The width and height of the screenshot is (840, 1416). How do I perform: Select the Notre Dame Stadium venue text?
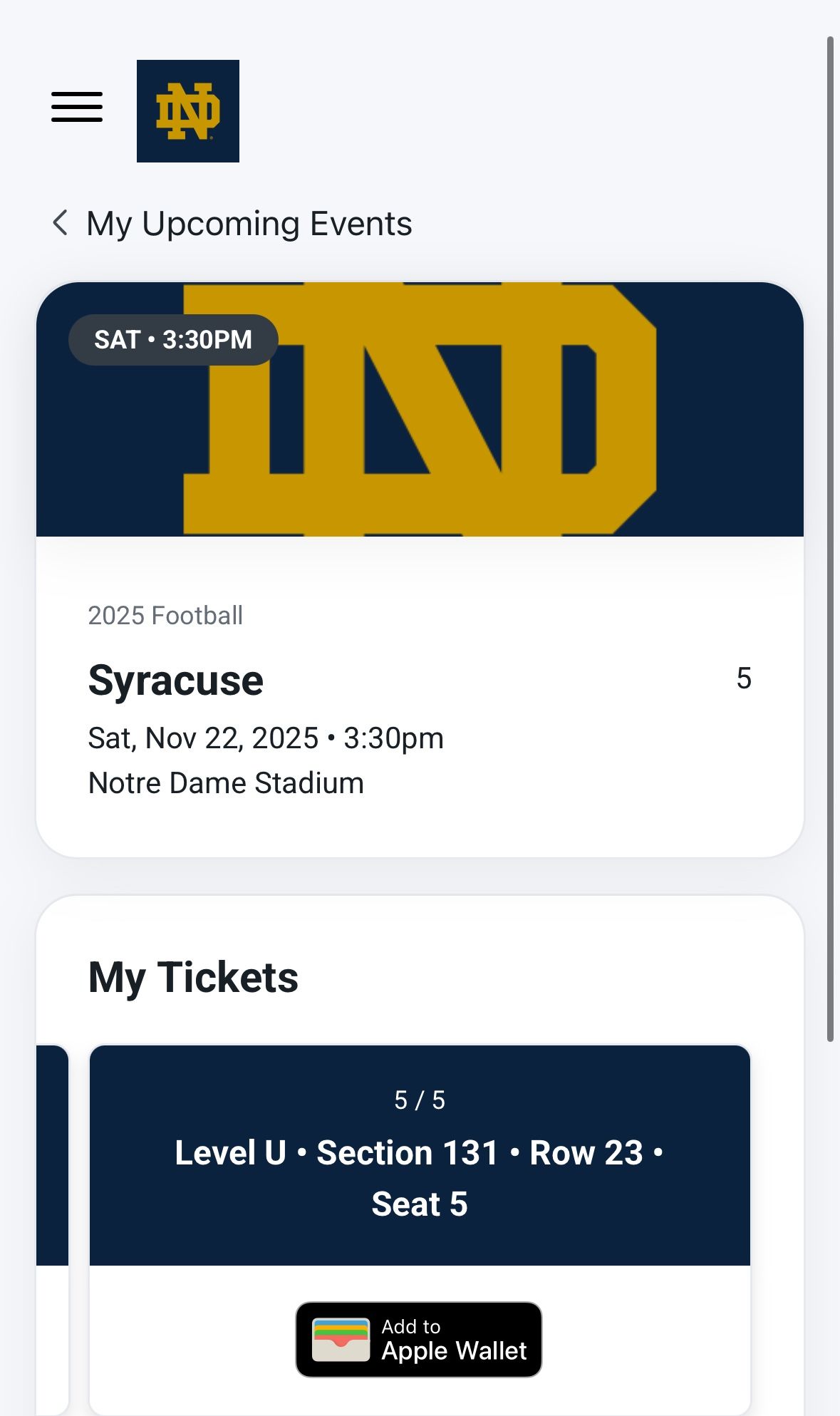(x=226, y=782)
